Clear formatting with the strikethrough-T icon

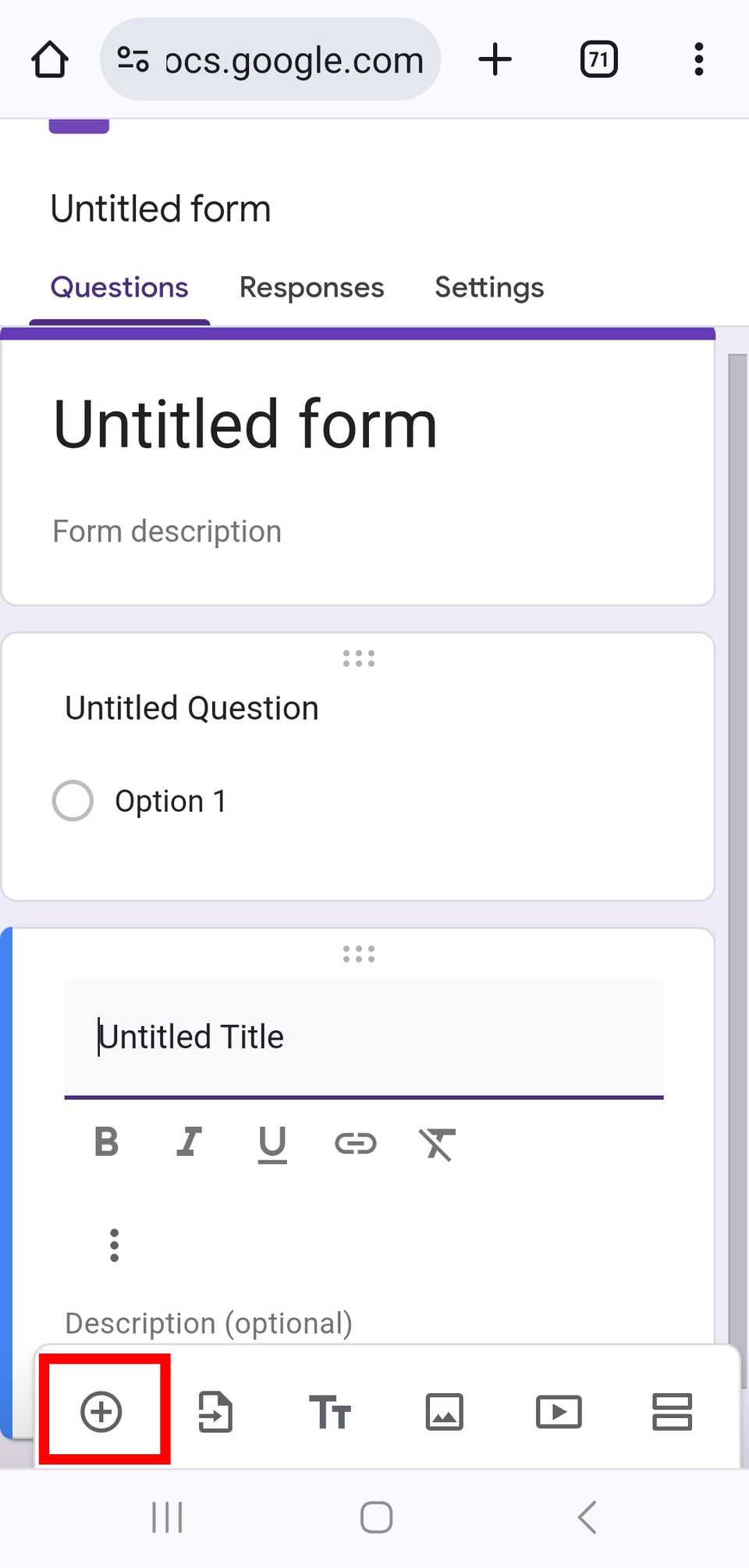(x=437, y=1143)
